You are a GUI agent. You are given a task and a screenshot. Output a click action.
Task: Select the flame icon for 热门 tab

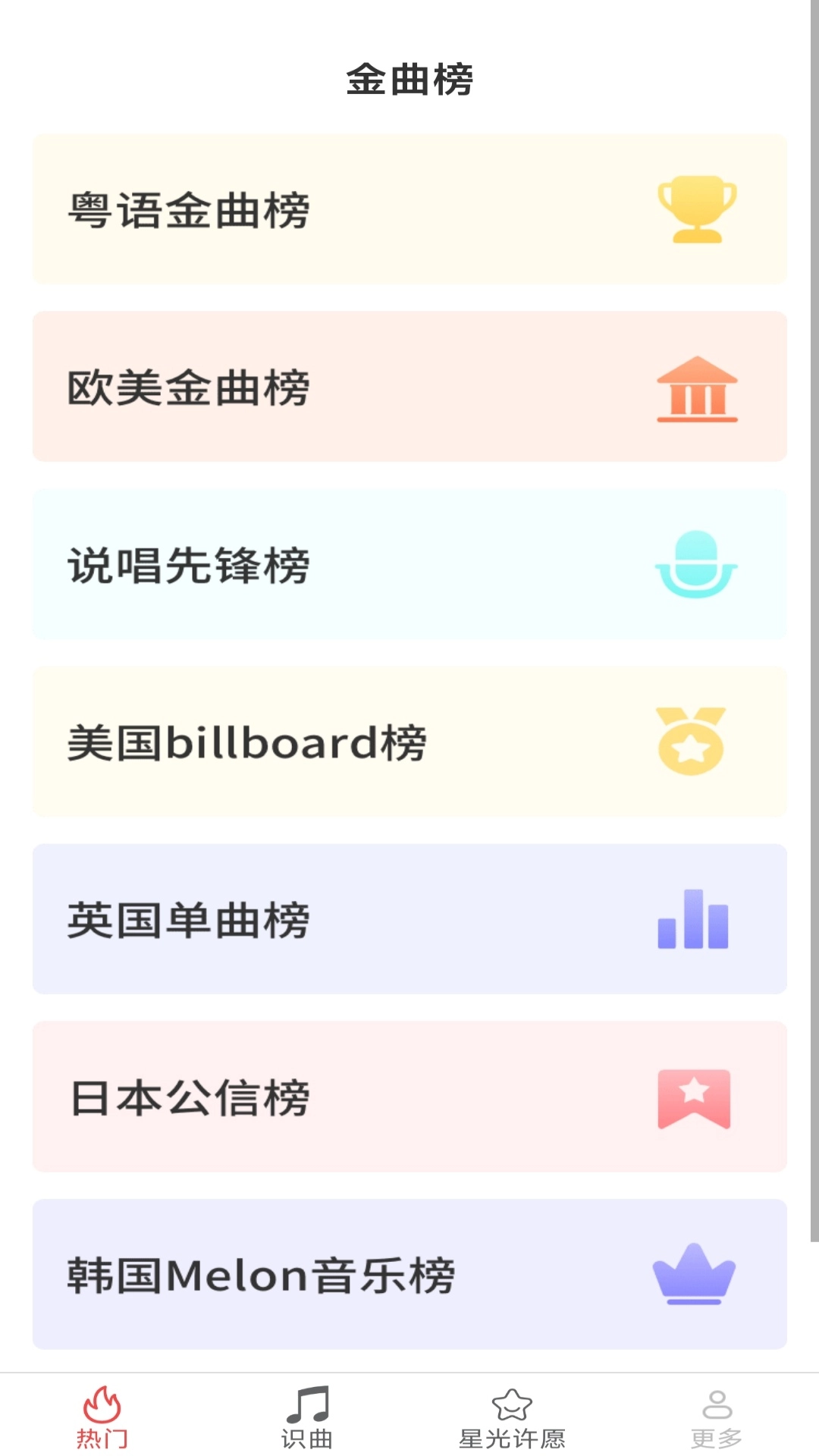[x=102, y=1403]
